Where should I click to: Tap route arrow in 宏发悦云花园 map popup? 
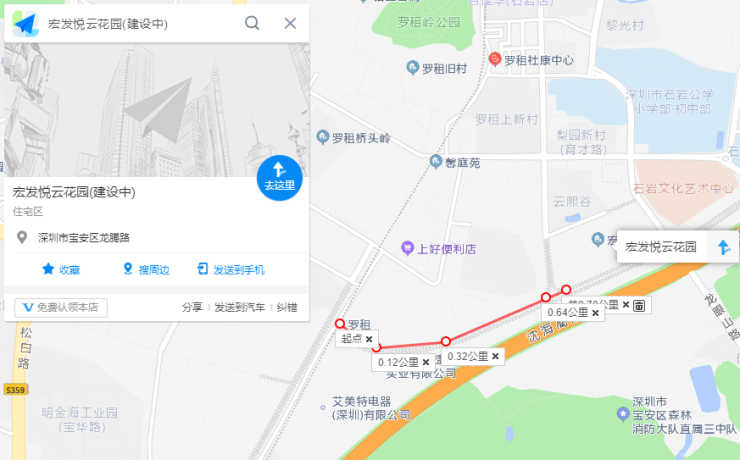pyautogui.click(x=723, y=246)
